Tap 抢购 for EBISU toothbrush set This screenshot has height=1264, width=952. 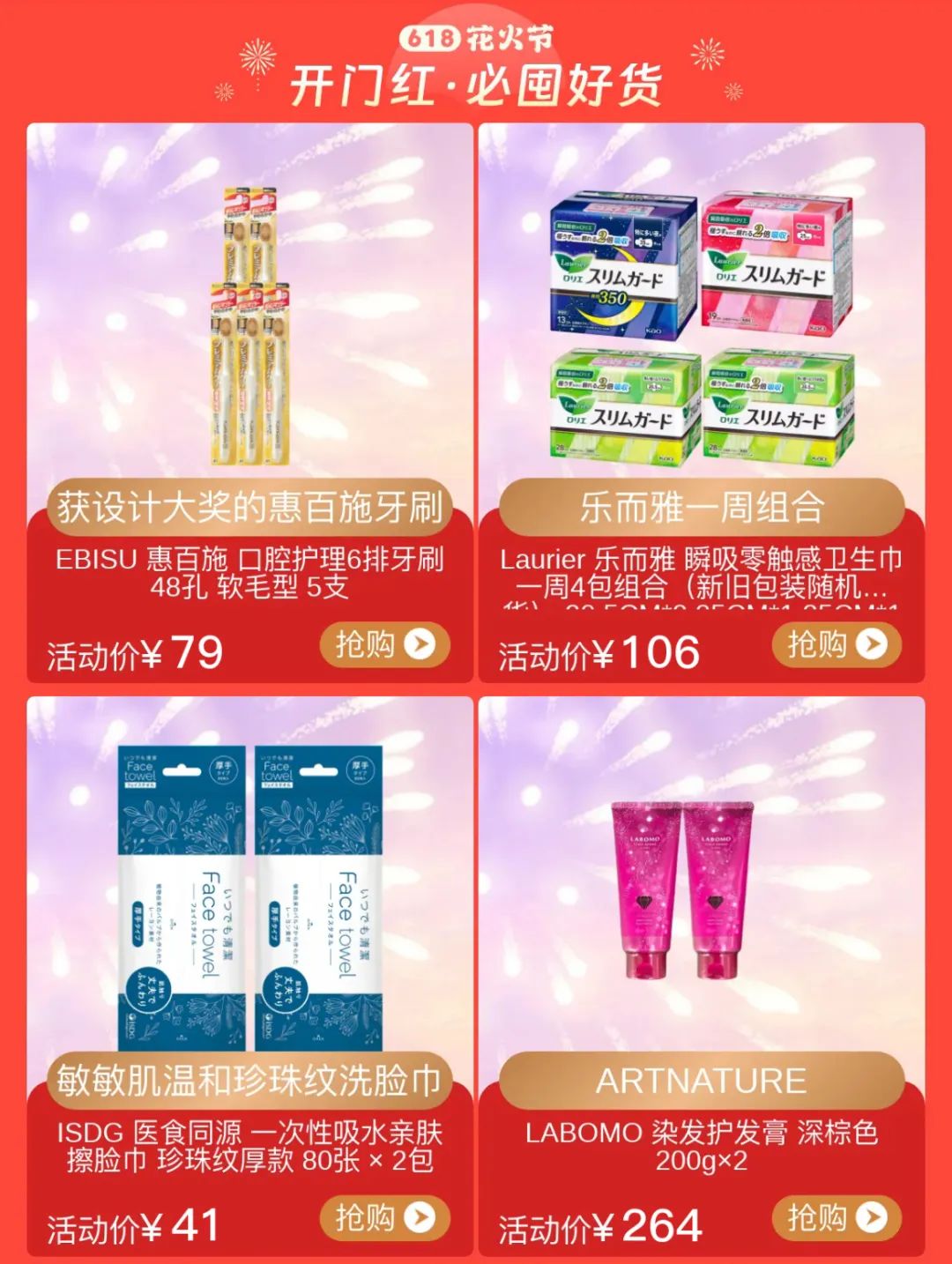pos(384,645)
